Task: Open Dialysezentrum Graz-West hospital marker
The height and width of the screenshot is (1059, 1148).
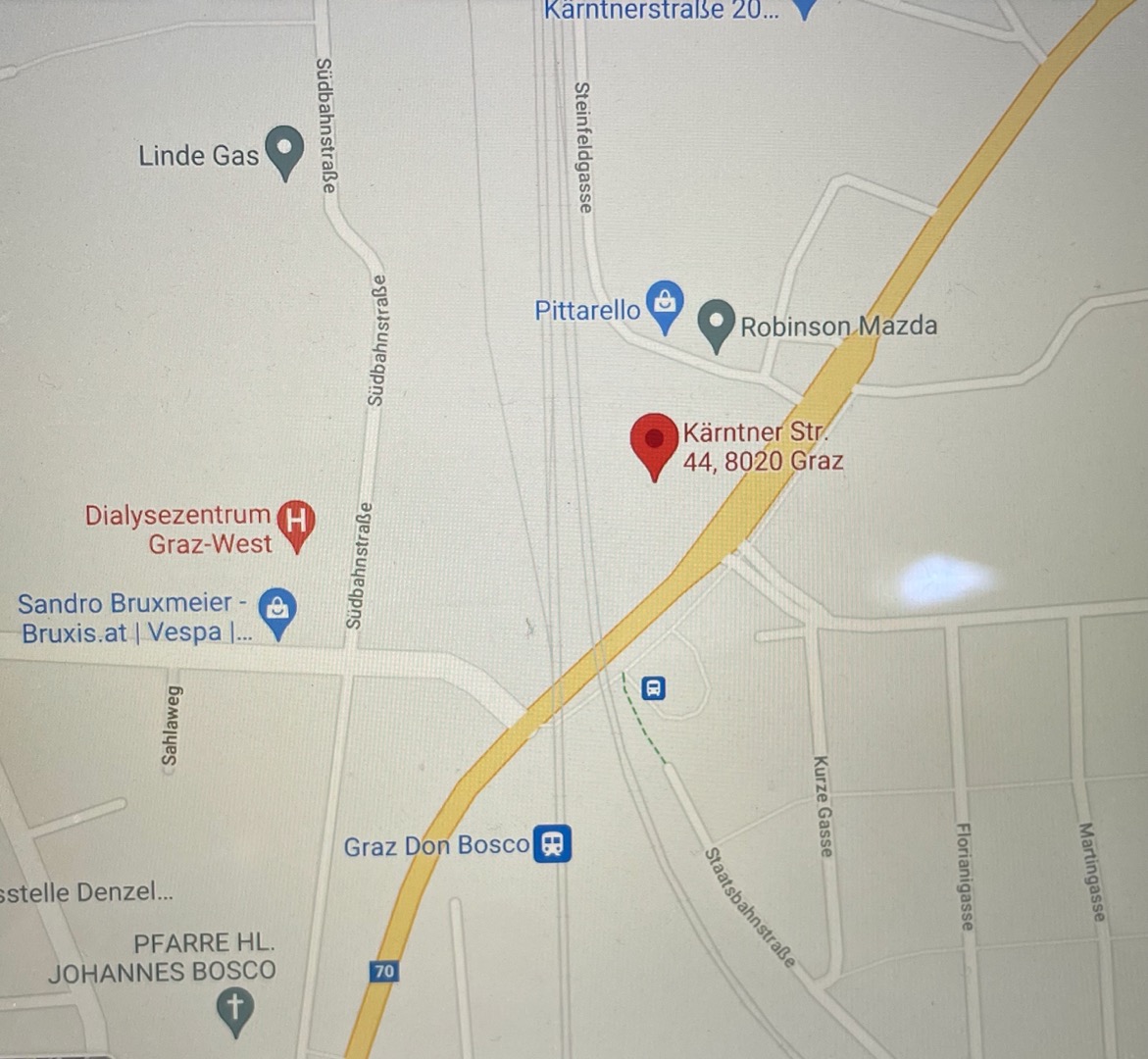Action: coord(296,522)
